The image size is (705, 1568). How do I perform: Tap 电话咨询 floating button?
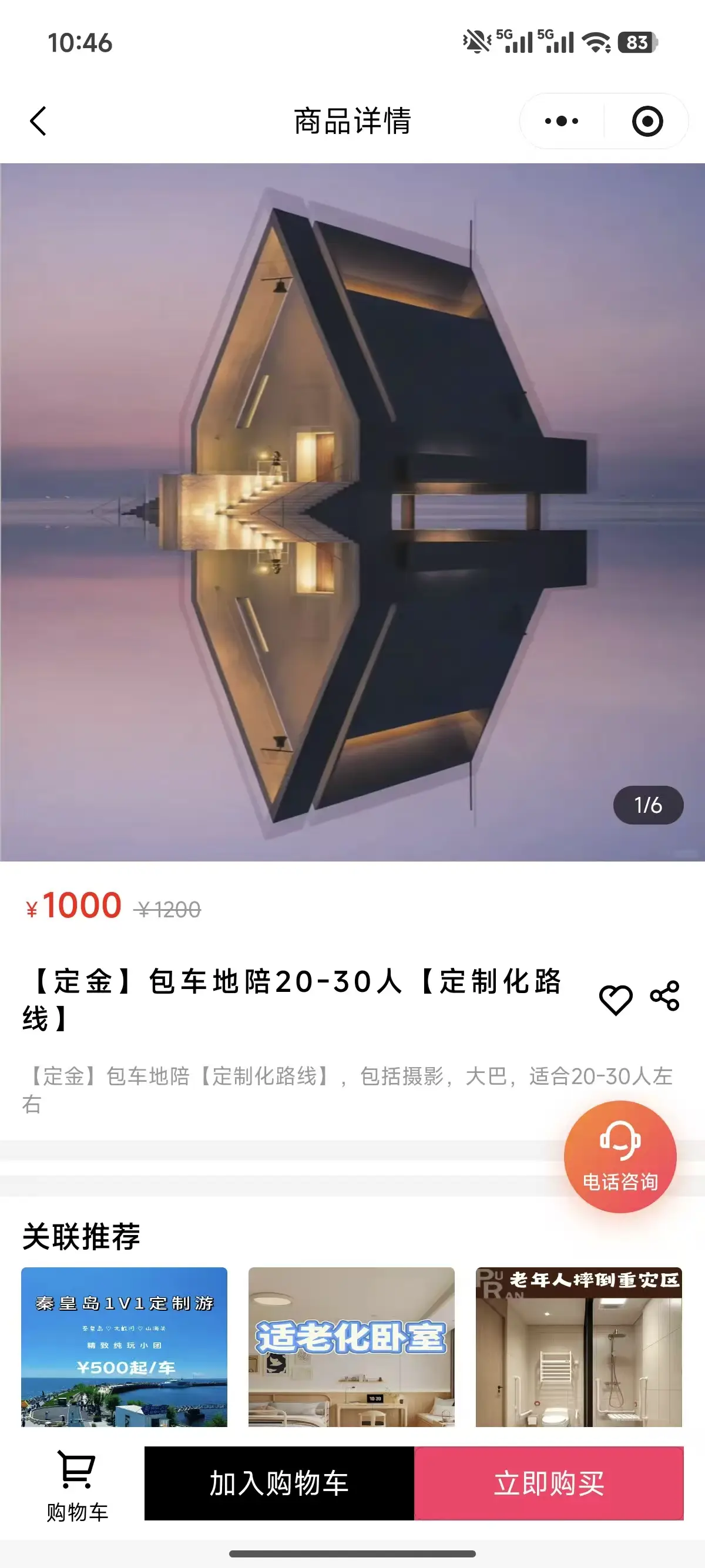click(620, 1156)
